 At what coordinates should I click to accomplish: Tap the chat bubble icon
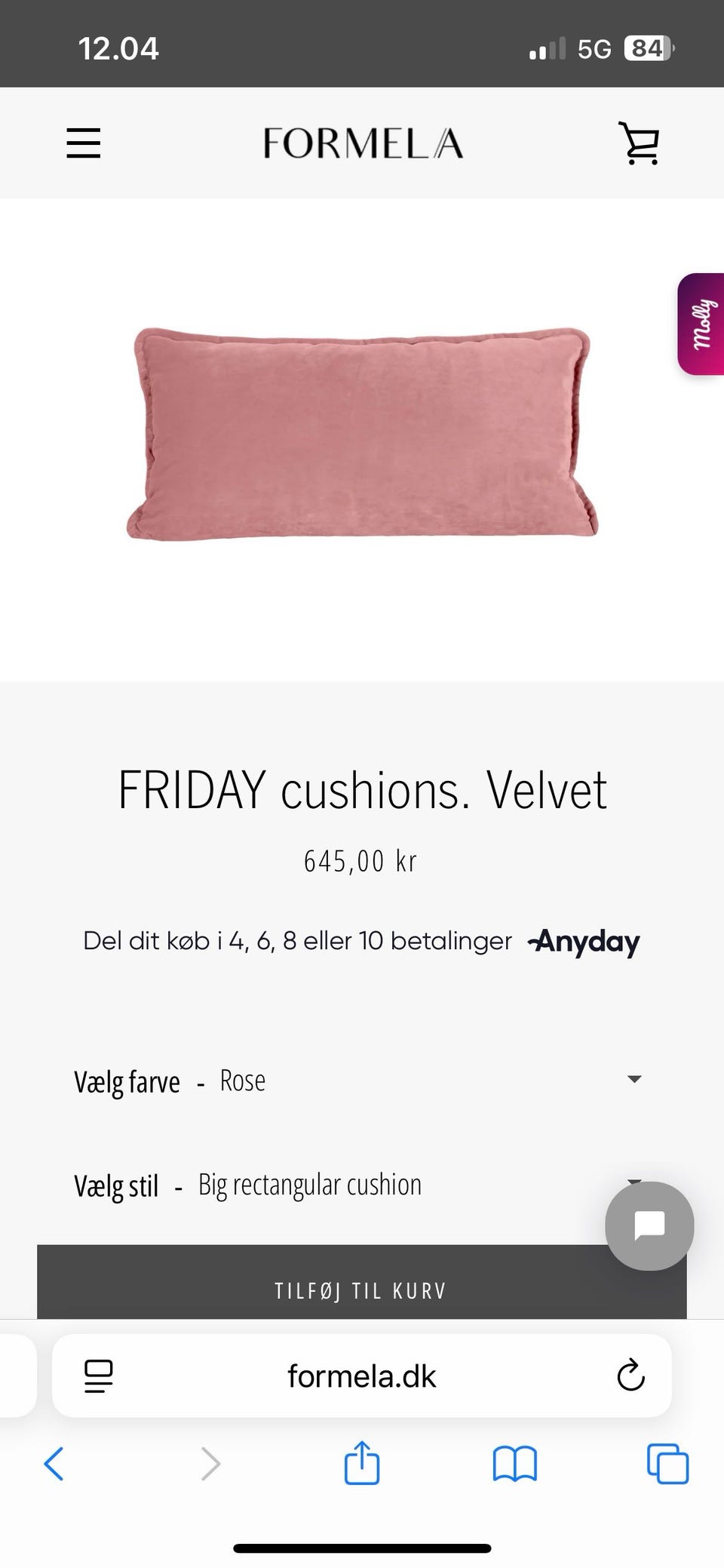coord(648,1226)
